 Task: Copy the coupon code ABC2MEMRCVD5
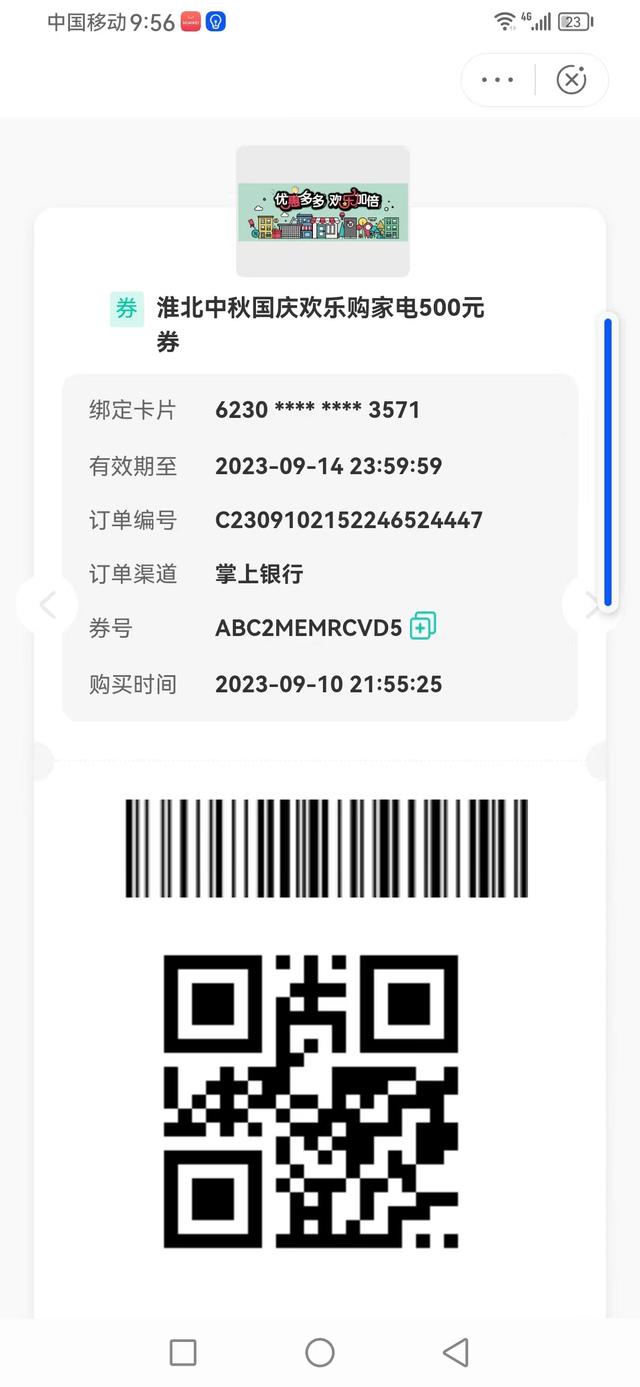click(423, 627)
